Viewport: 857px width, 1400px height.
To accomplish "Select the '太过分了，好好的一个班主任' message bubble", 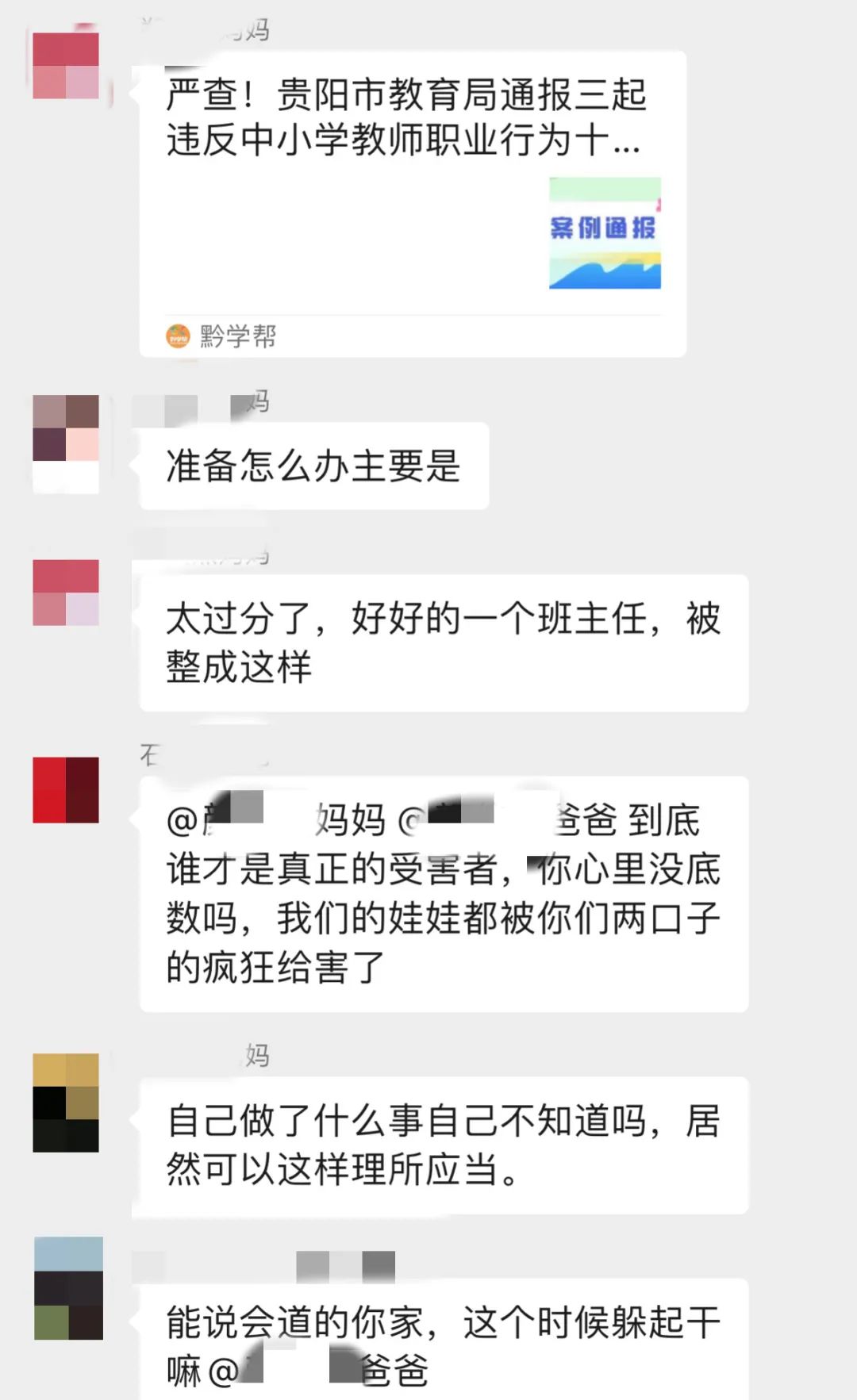I will click(444, 642).
